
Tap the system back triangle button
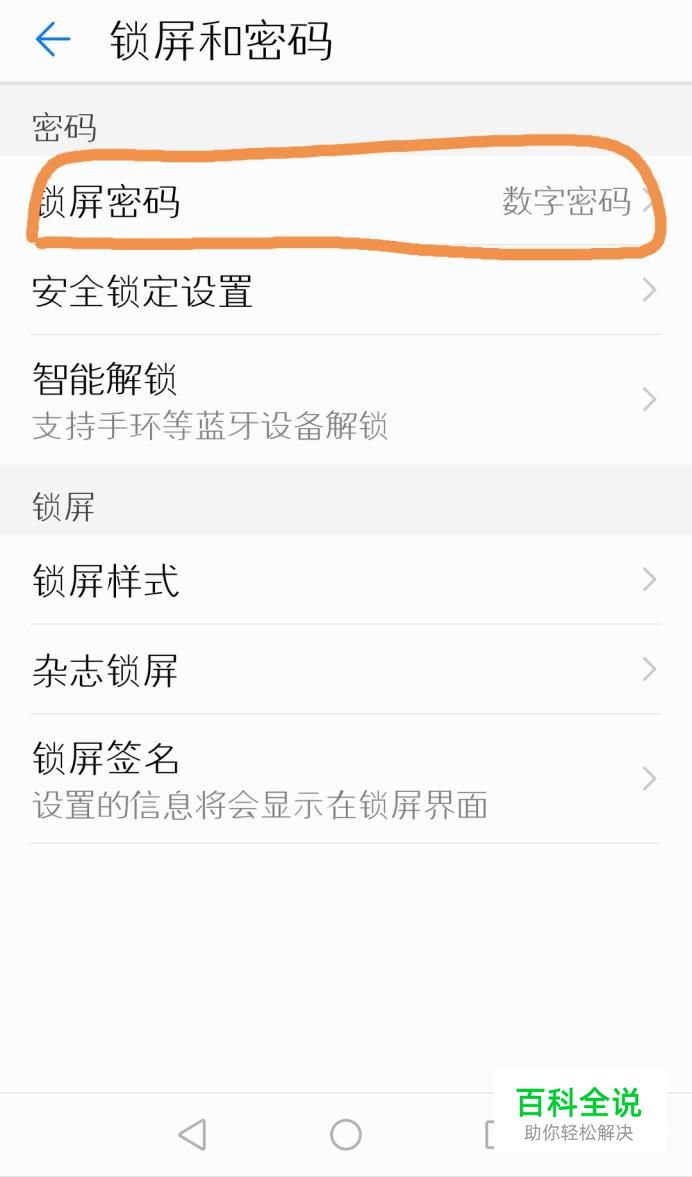point(193,1134)
